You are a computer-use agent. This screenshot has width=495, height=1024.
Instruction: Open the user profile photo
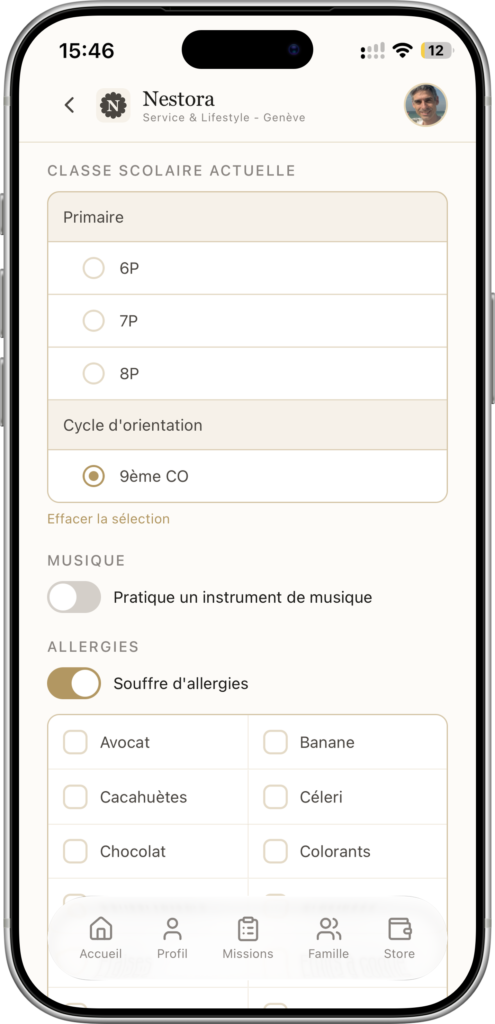click(426, 104)
